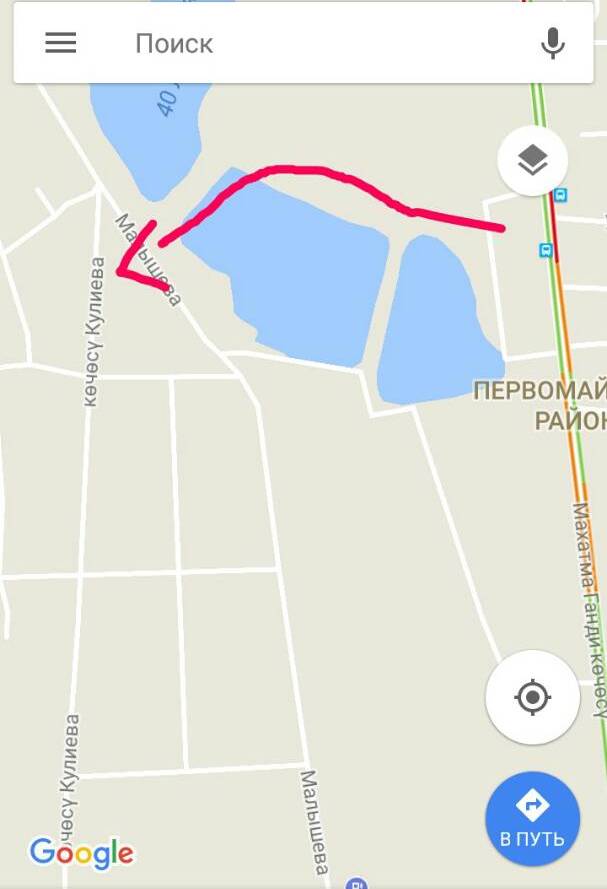Open the hamburger menu drawer
607x889 pixels.
(60, 43)
